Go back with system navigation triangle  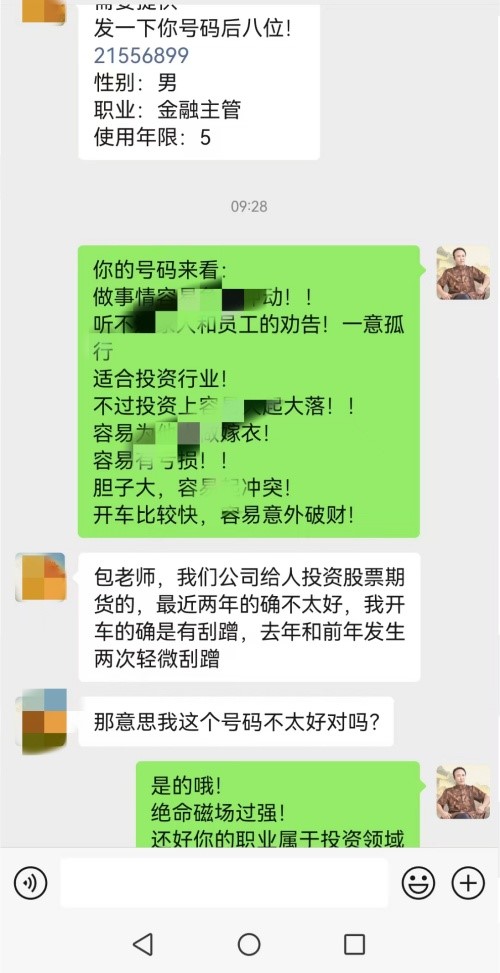[x=143, y=944]
